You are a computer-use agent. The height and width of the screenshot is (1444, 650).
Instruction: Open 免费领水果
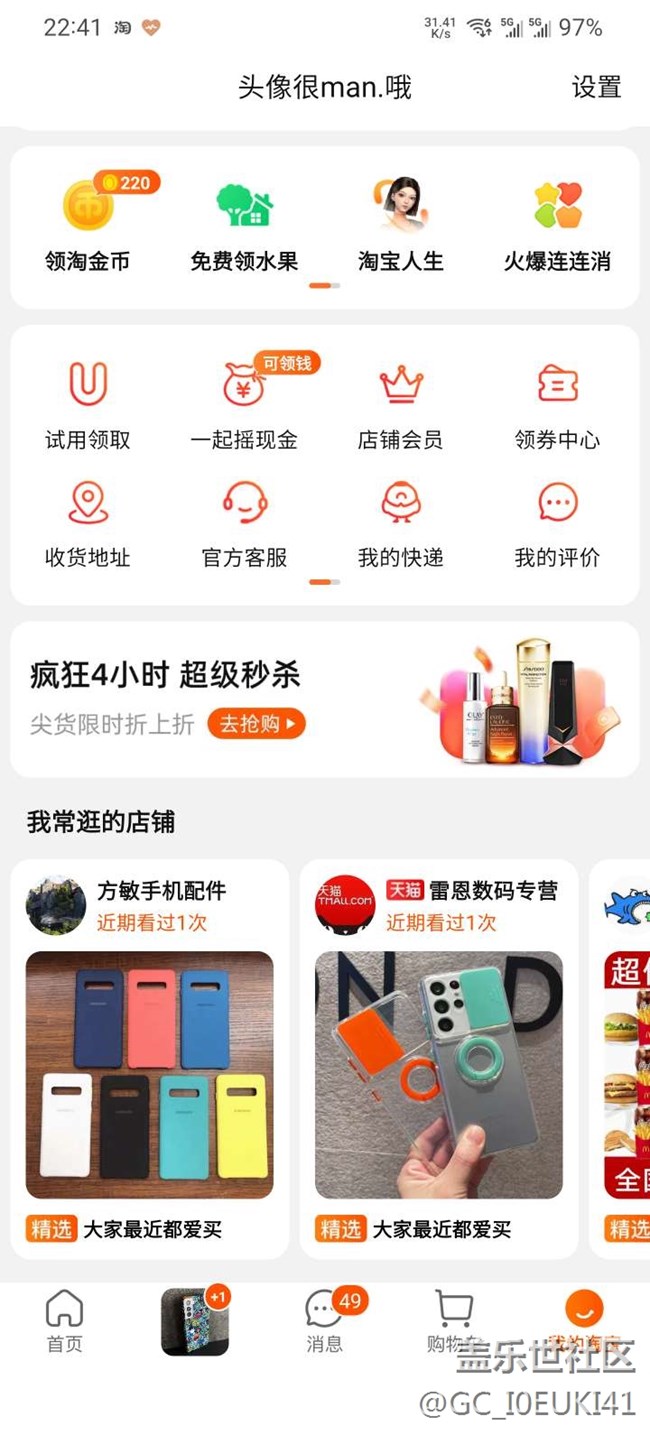click(244, 224)
